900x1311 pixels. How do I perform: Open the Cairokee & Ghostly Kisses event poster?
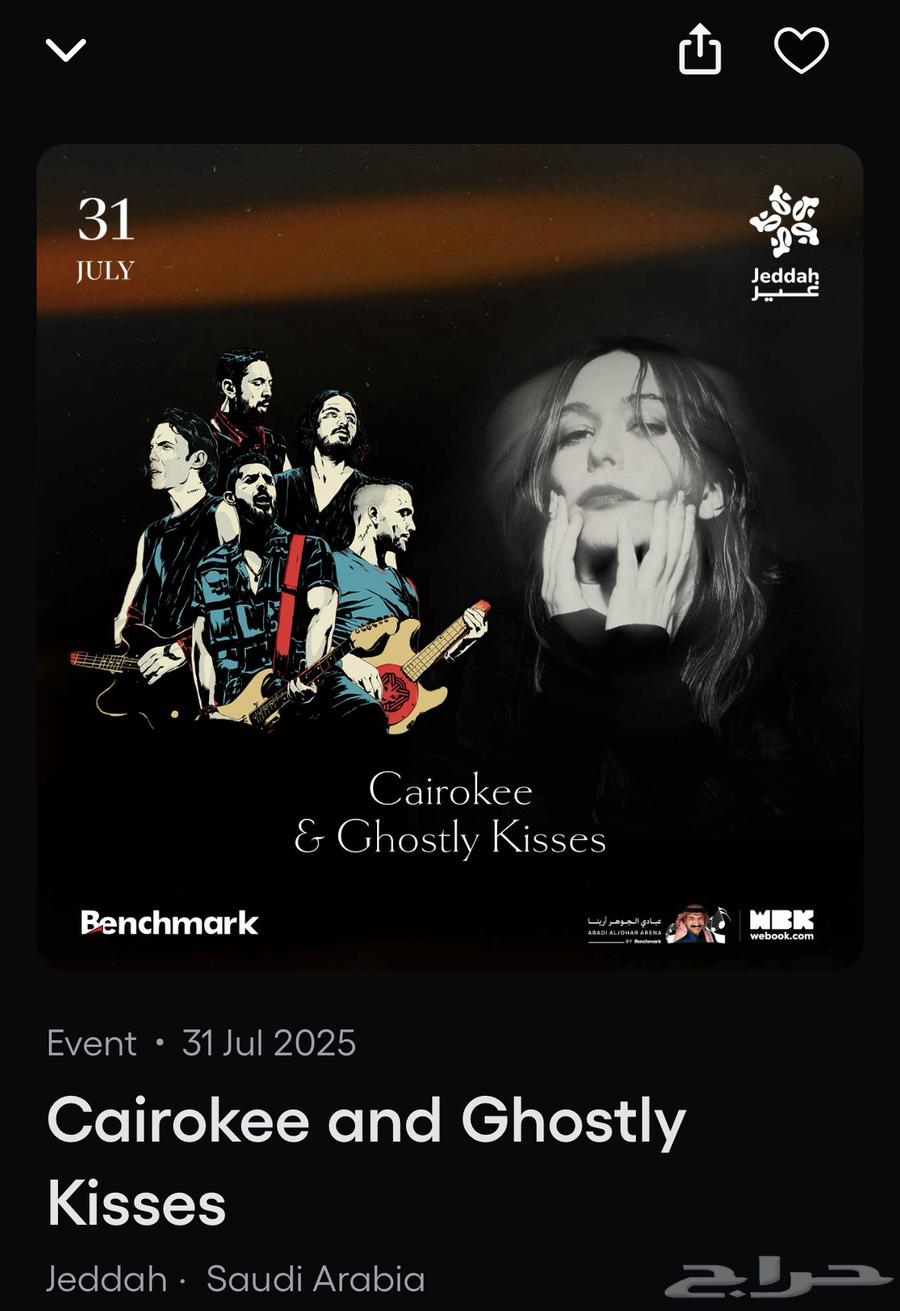[450, 556]
